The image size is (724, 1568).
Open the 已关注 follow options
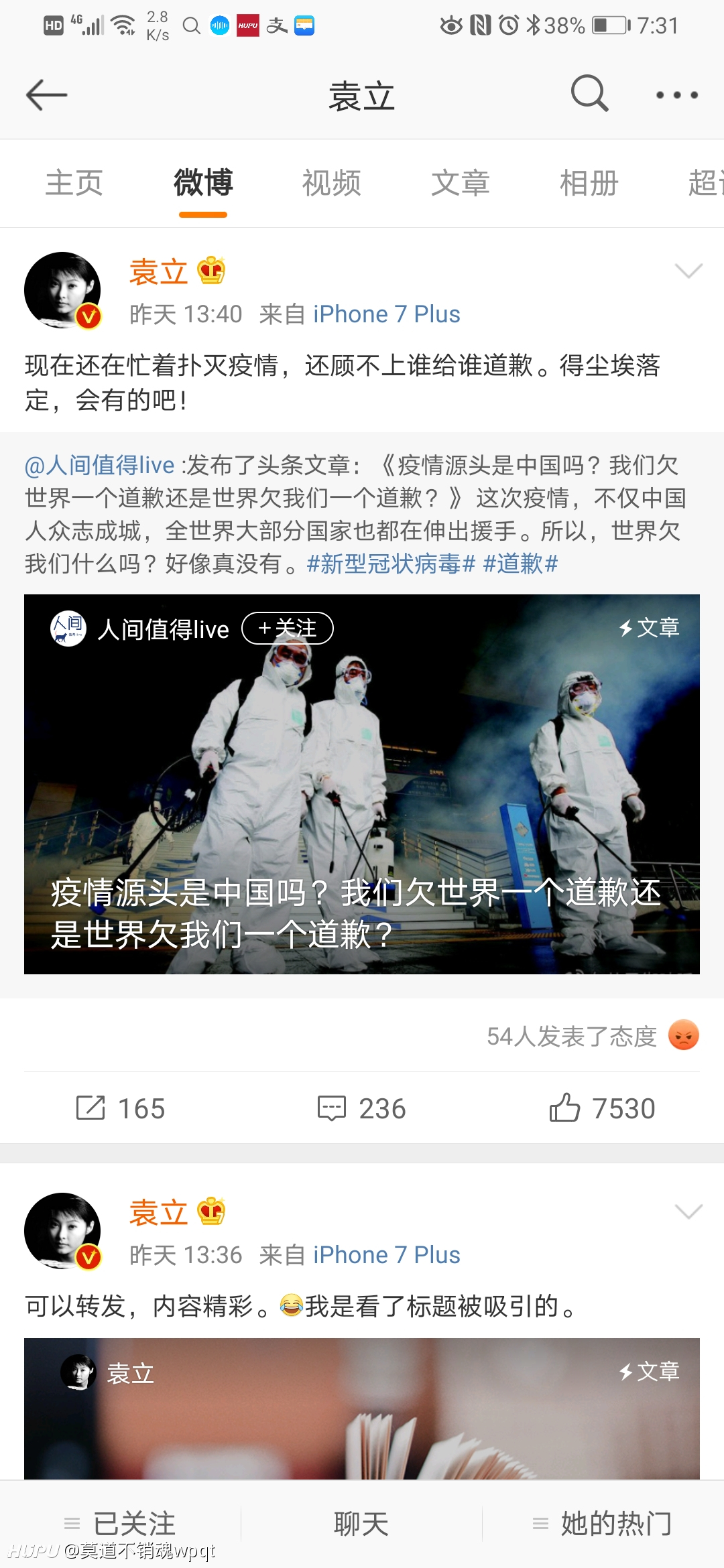coord(121,1524)
